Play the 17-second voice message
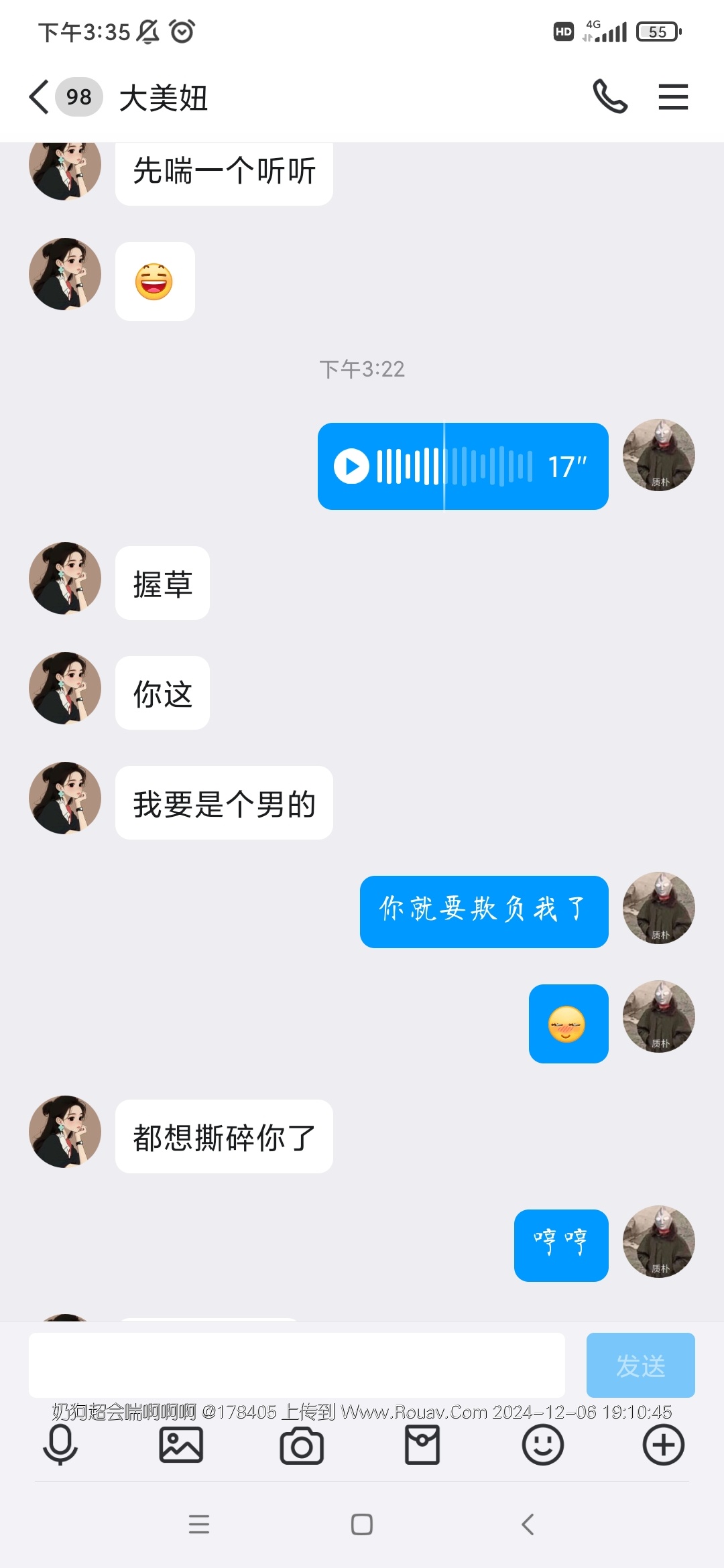 tap(352, 466)
